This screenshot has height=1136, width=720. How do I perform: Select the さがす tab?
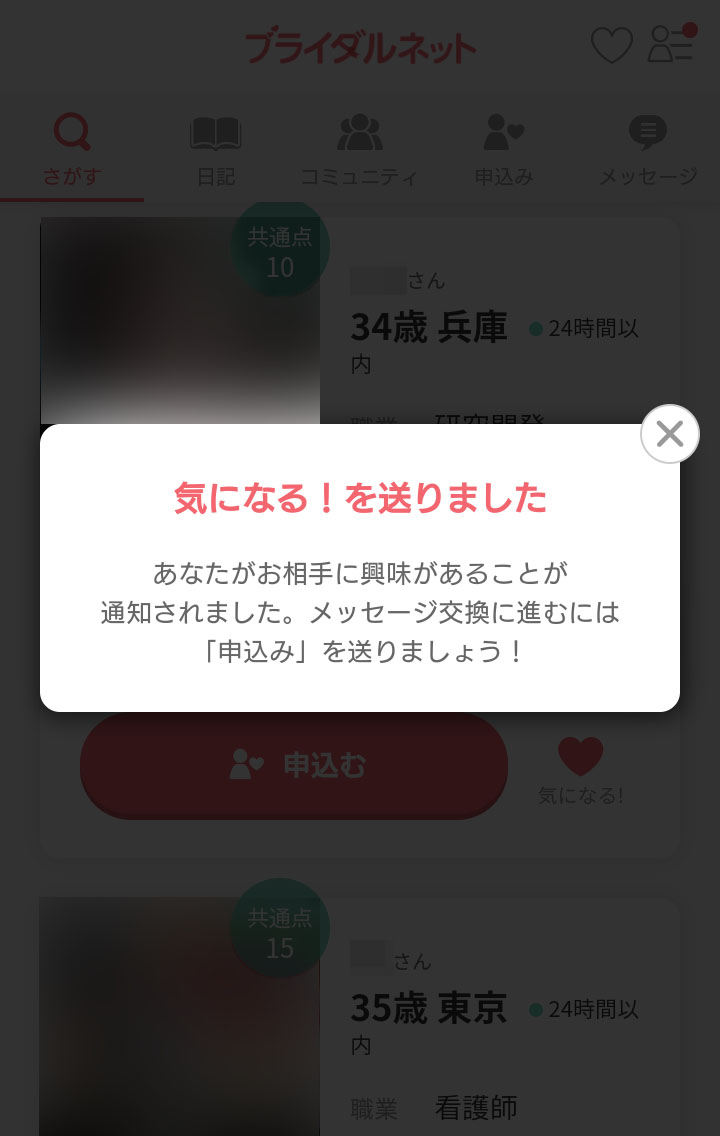click(72, 150)
